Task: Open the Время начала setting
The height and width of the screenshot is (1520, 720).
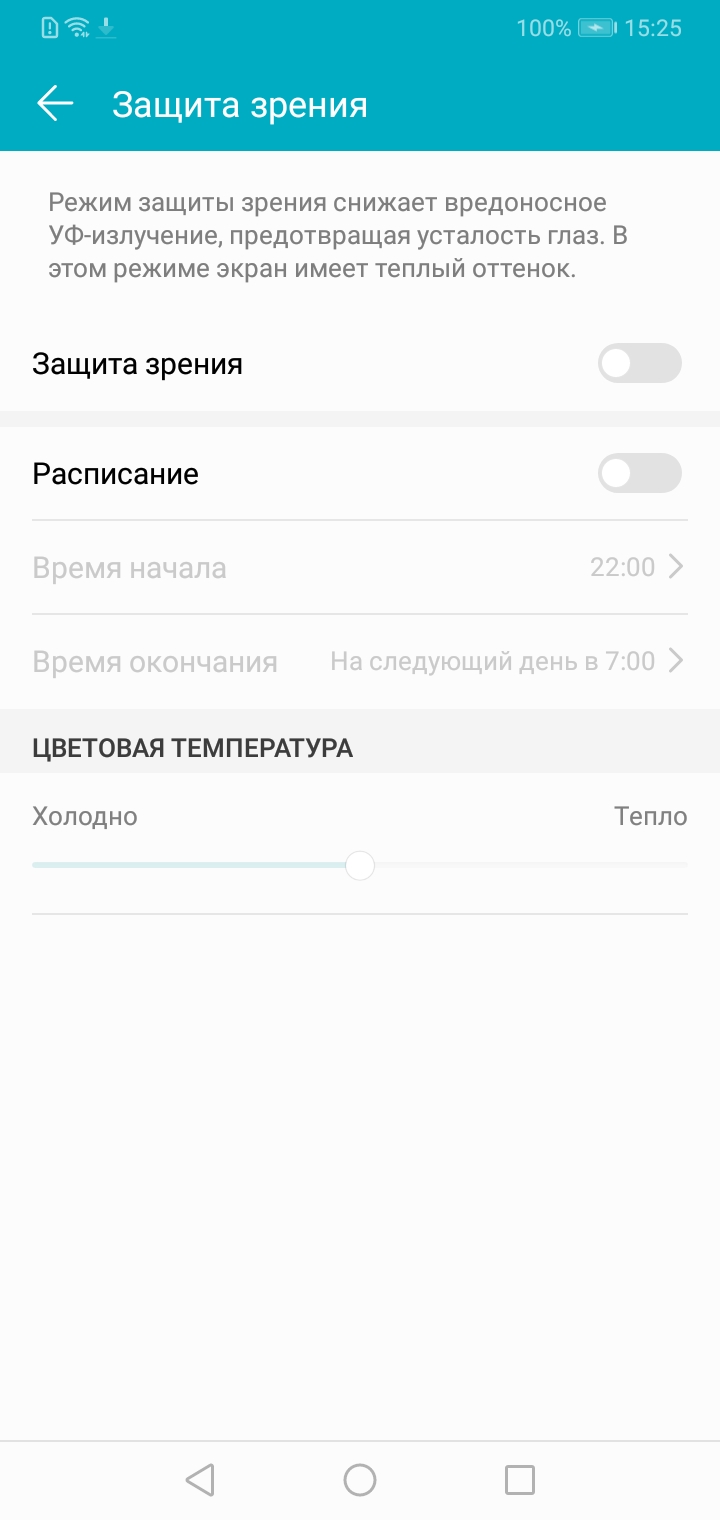Action: coord(360,568)
